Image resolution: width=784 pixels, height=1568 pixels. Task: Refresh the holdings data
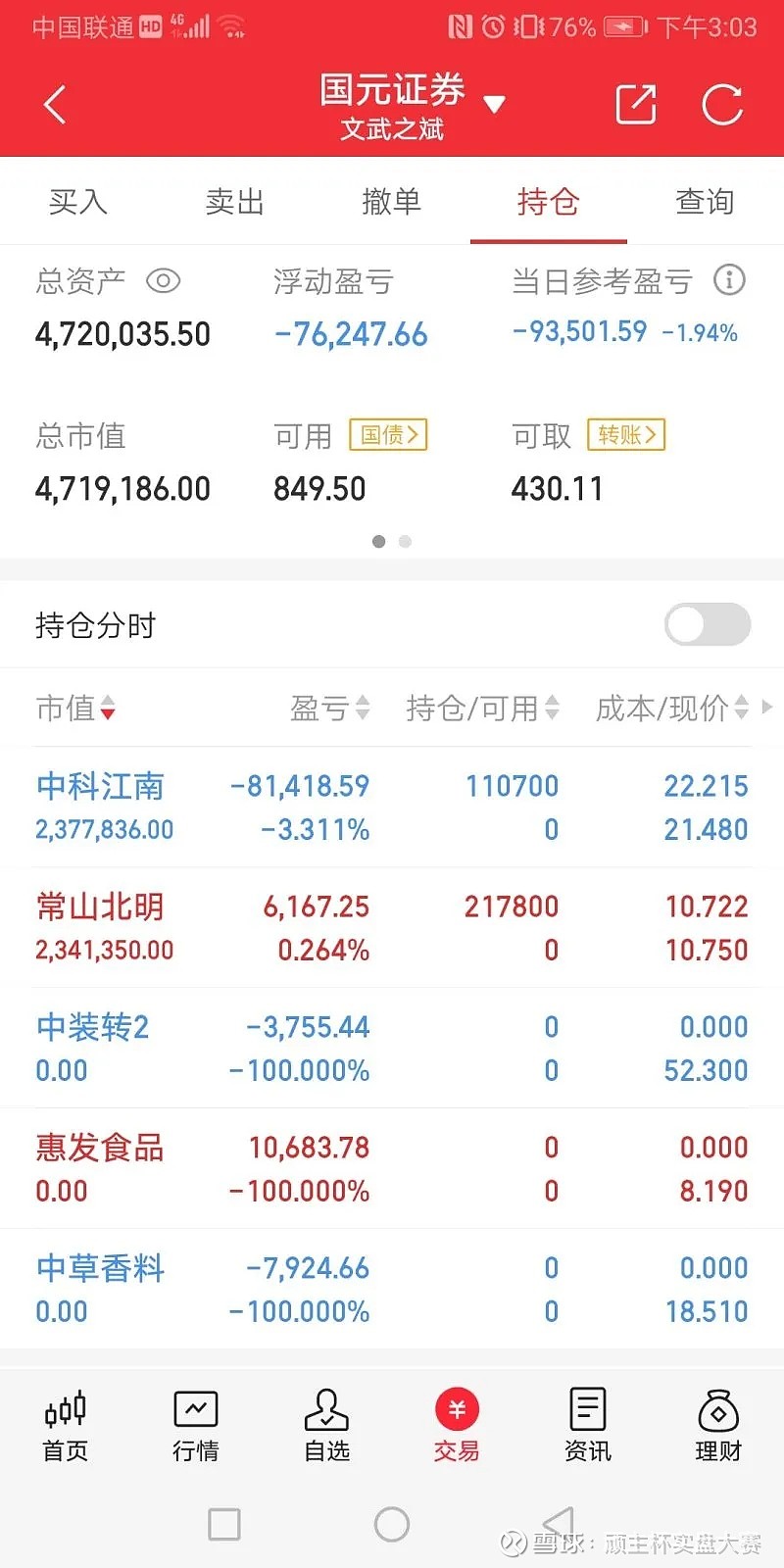[x=722, y=105]
